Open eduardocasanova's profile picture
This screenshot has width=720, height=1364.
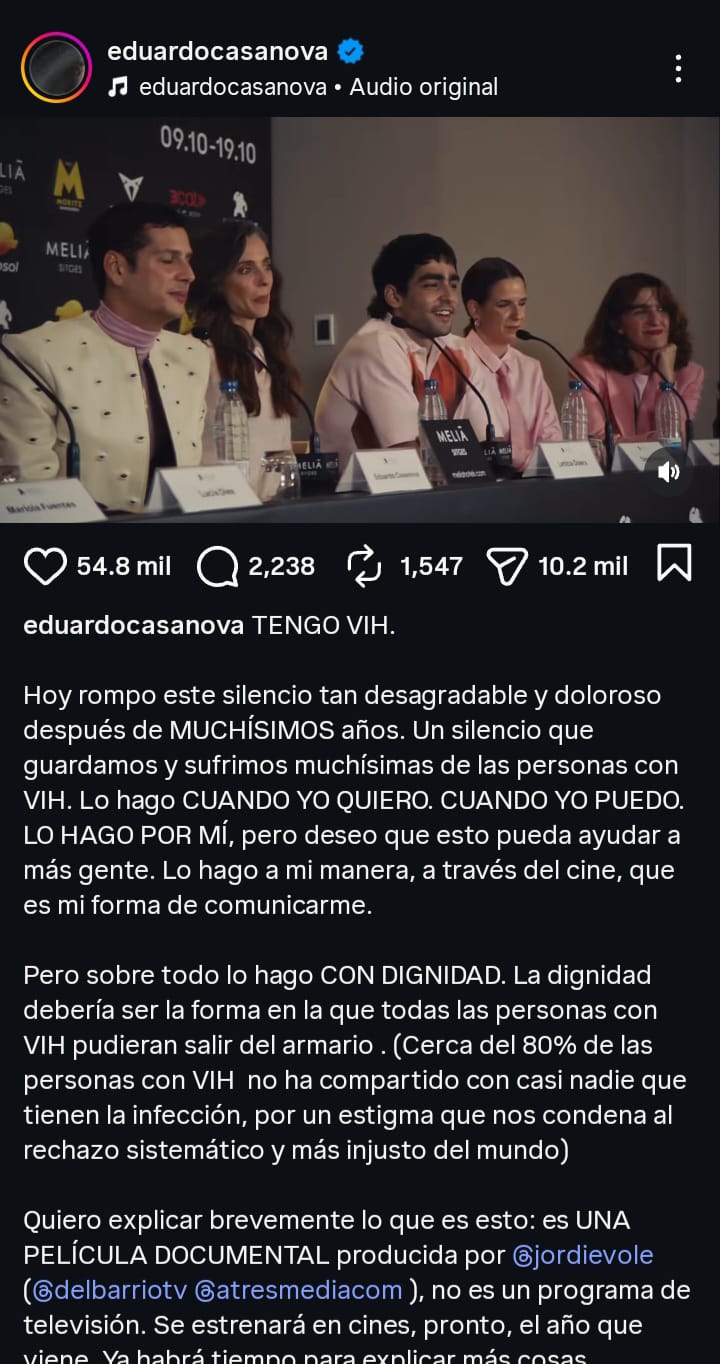58,67
